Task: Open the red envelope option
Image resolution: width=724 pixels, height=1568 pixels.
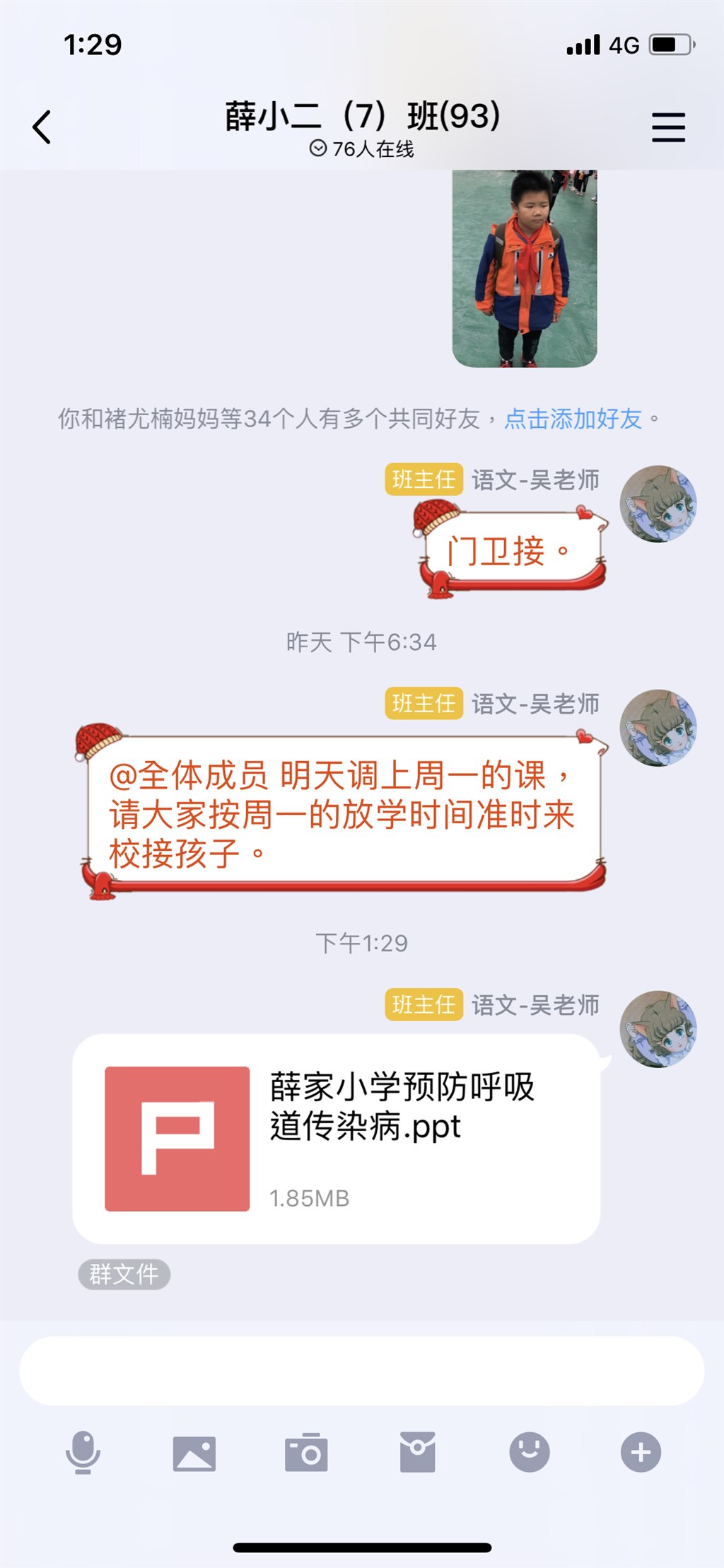Action: pos(418,1452)
